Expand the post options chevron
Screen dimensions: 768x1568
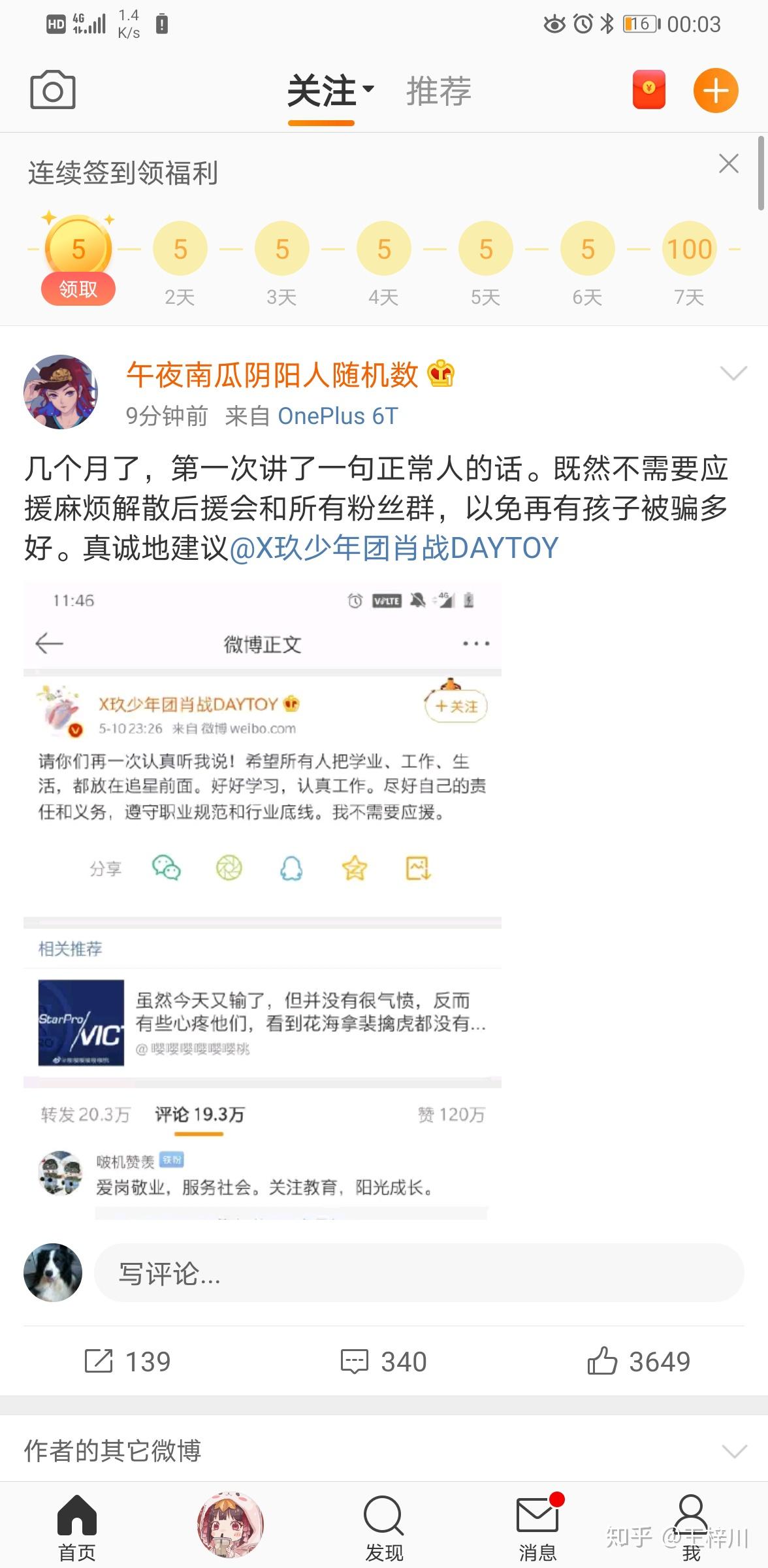point(733,374)
